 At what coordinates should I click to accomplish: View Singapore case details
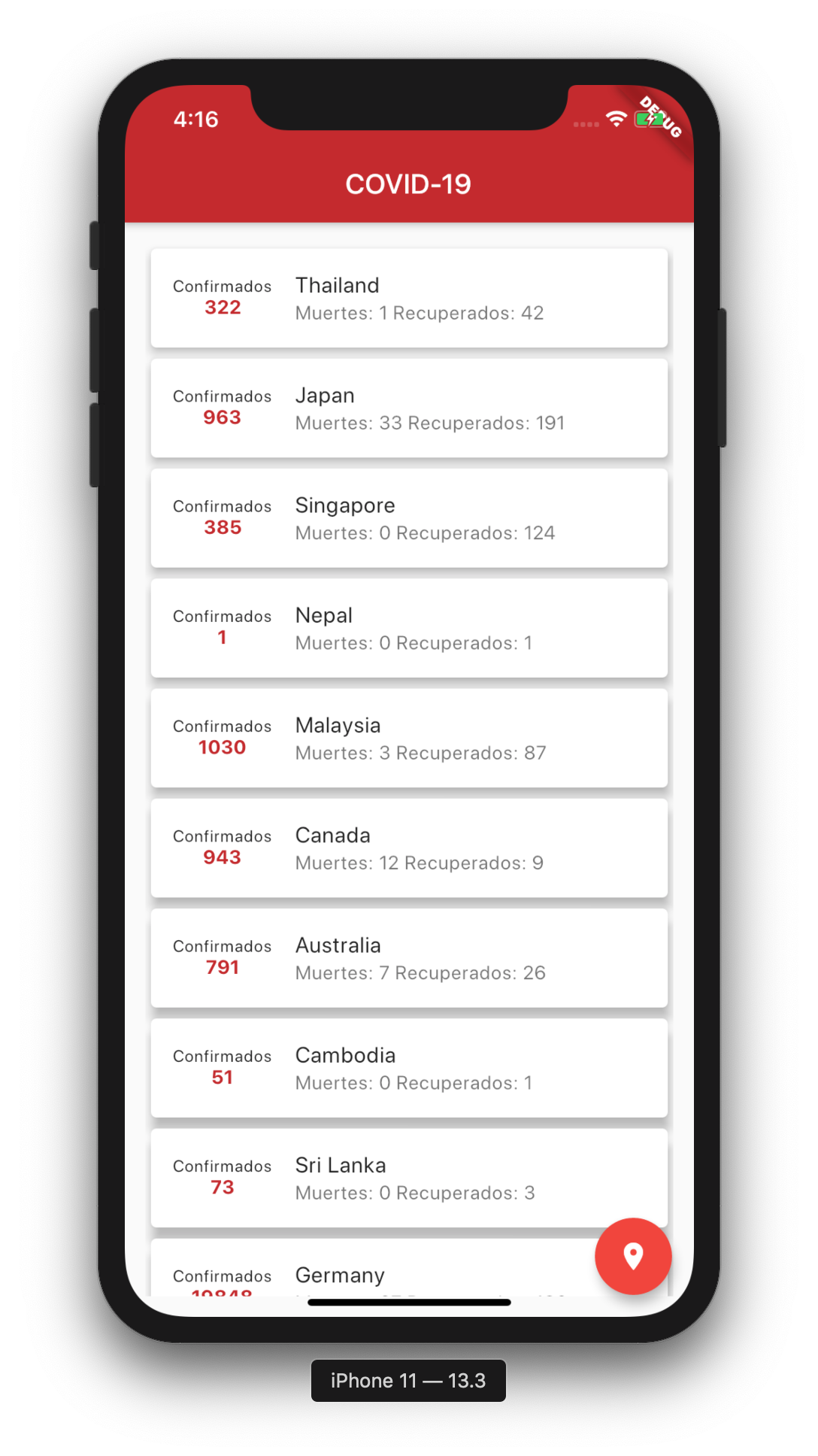pos(409,518)
